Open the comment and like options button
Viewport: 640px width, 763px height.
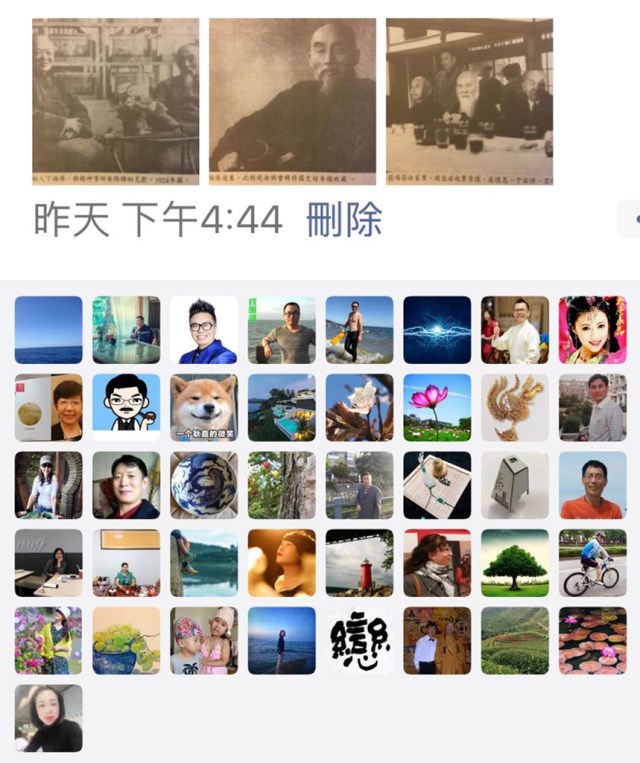point(630,218)
